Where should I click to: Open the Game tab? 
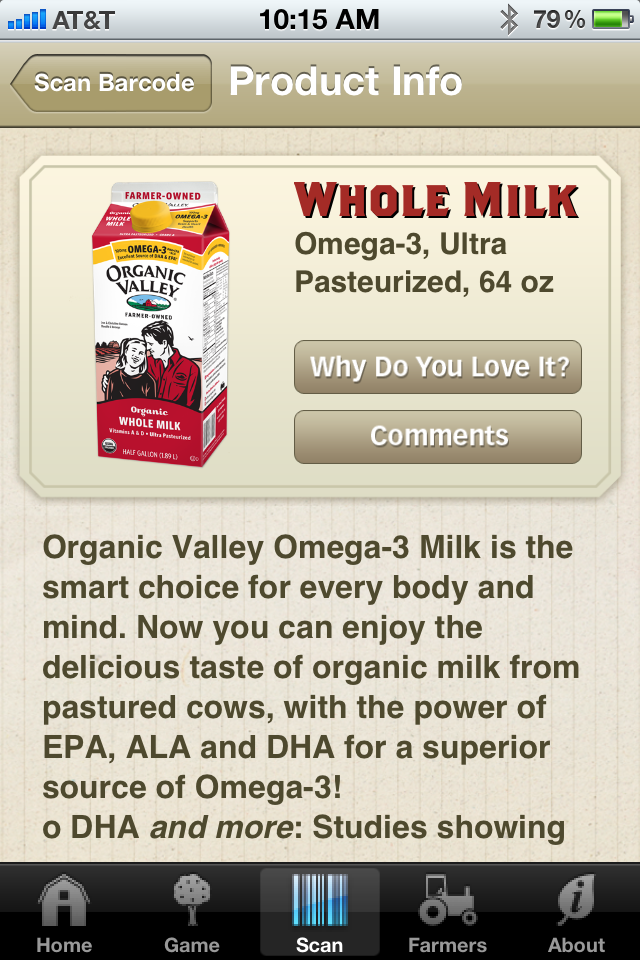click(x=192, y=913)
